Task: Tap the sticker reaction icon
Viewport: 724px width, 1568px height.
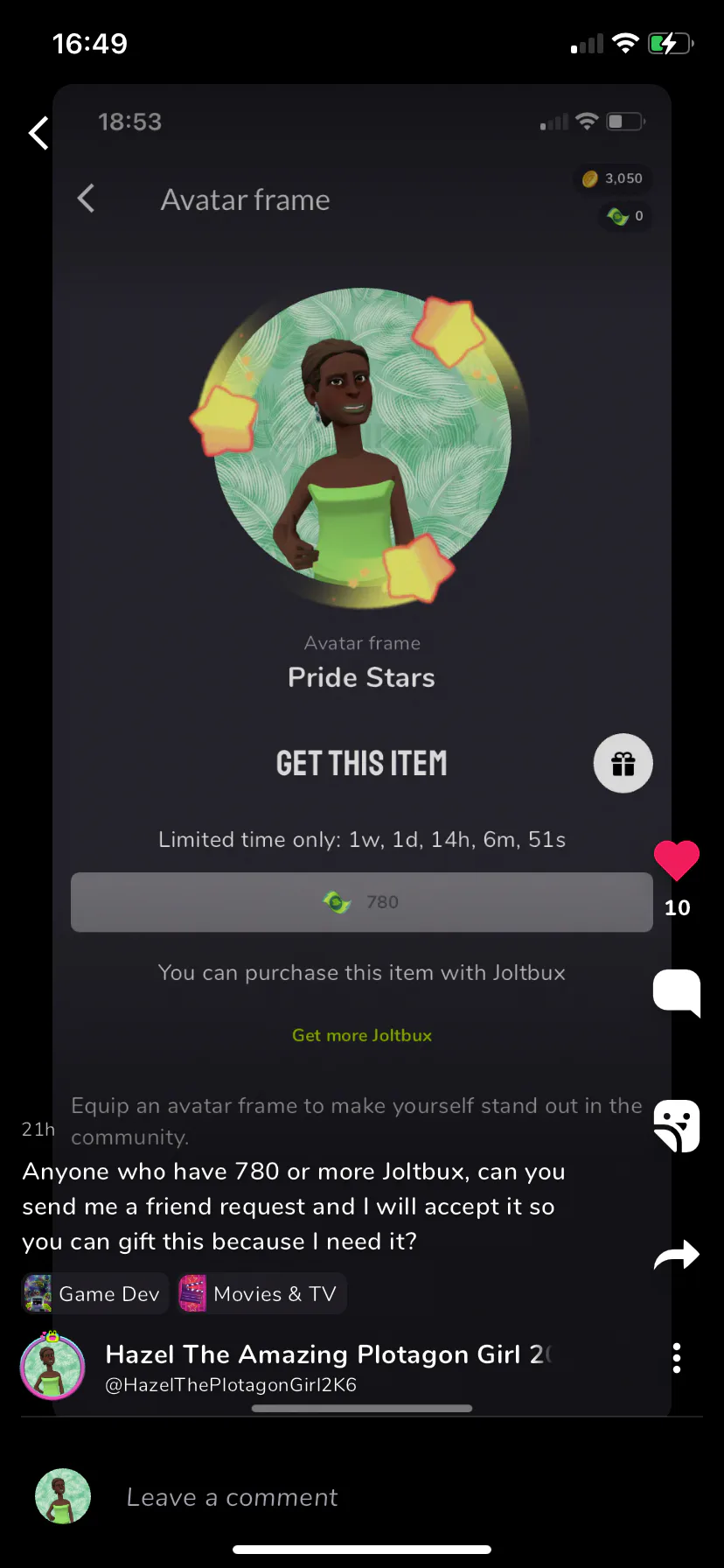Action: click(677, 1125)
